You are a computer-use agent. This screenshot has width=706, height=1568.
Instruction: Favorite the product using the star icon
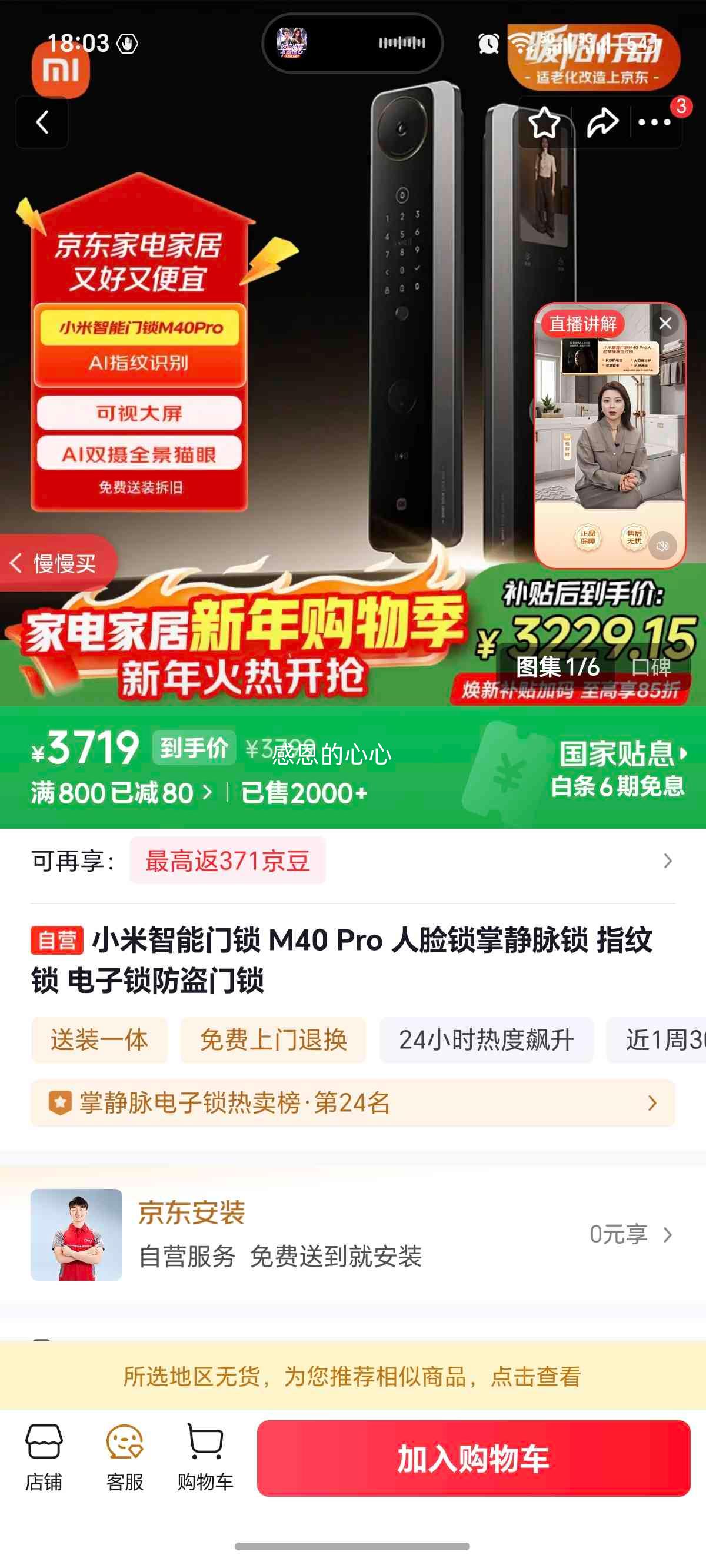click(x=542, y=122)
